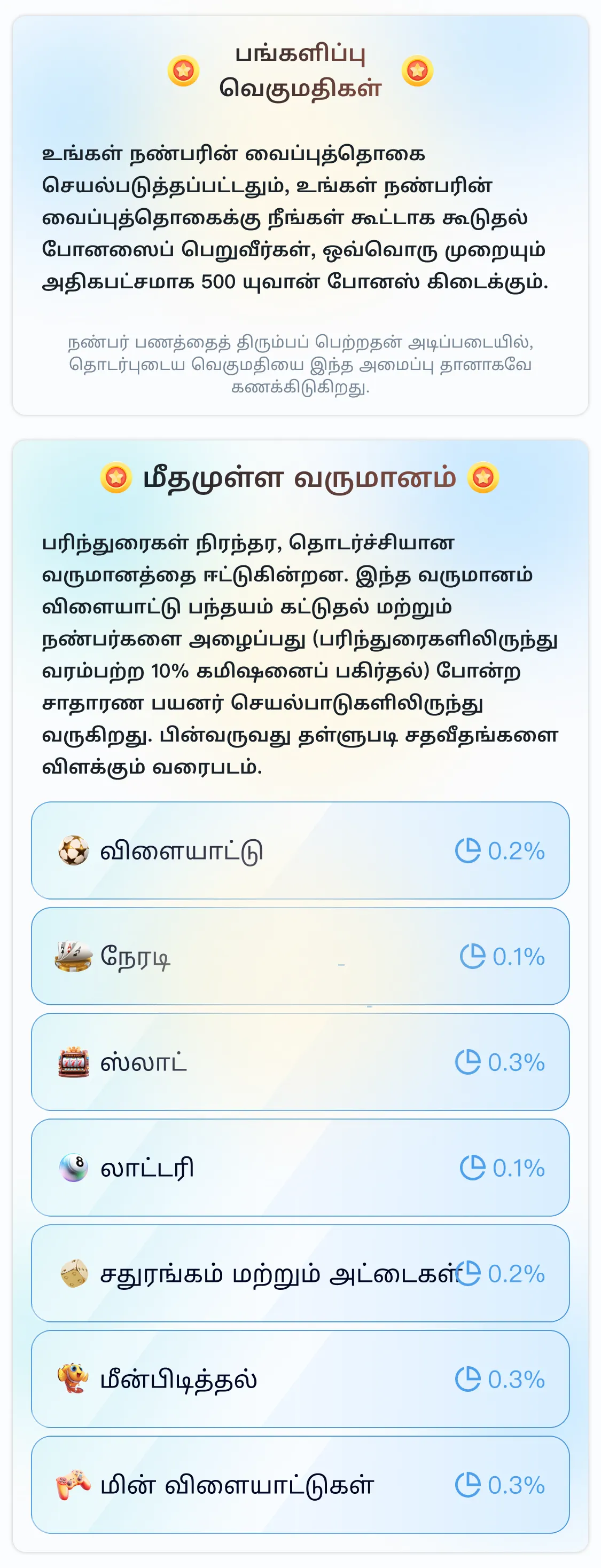Open the மீன்பிடித்தல் 0.3% rebate row
601x1568 pixels.
[300, 1380]
